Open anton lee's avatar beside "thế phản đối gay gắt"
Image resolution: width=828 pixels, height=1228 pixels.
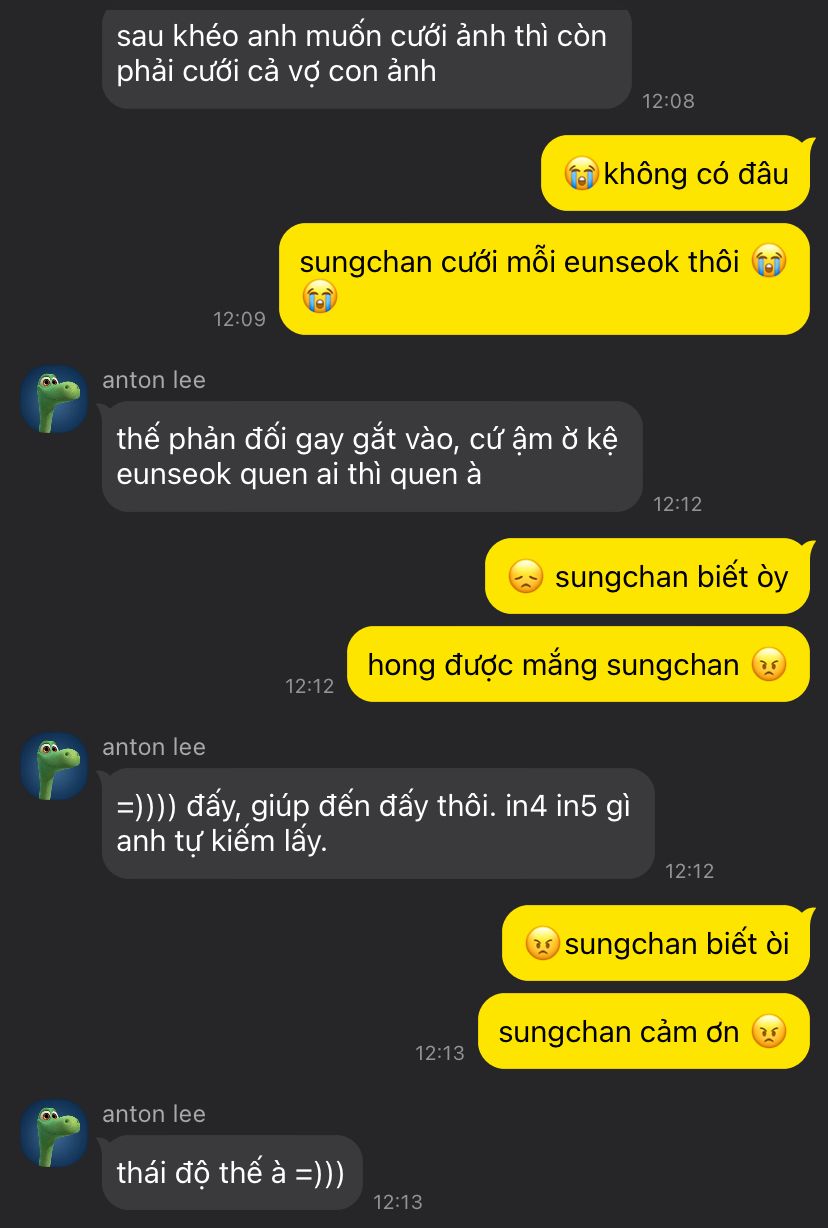point(54,399)
